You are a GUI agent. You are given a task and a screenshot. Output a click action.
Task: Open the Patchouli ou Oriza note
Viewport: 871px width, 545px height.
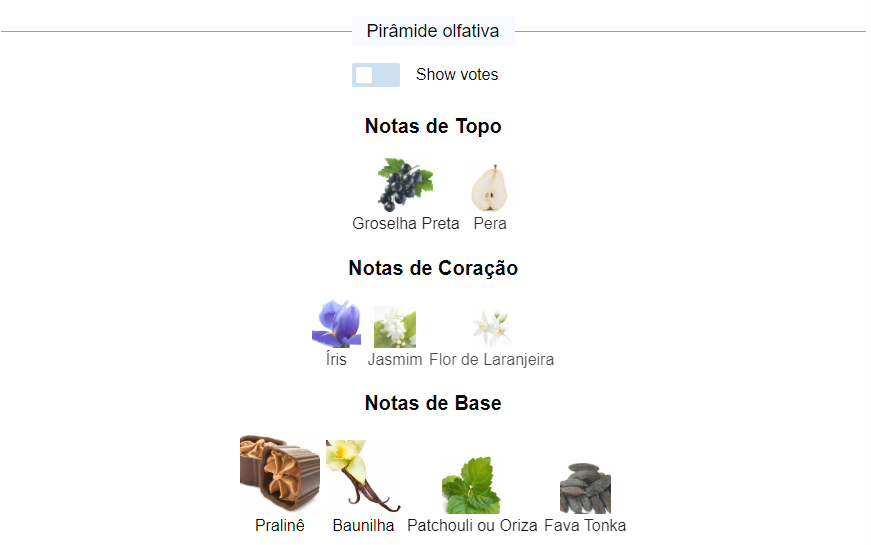click(x=471, y=486)
